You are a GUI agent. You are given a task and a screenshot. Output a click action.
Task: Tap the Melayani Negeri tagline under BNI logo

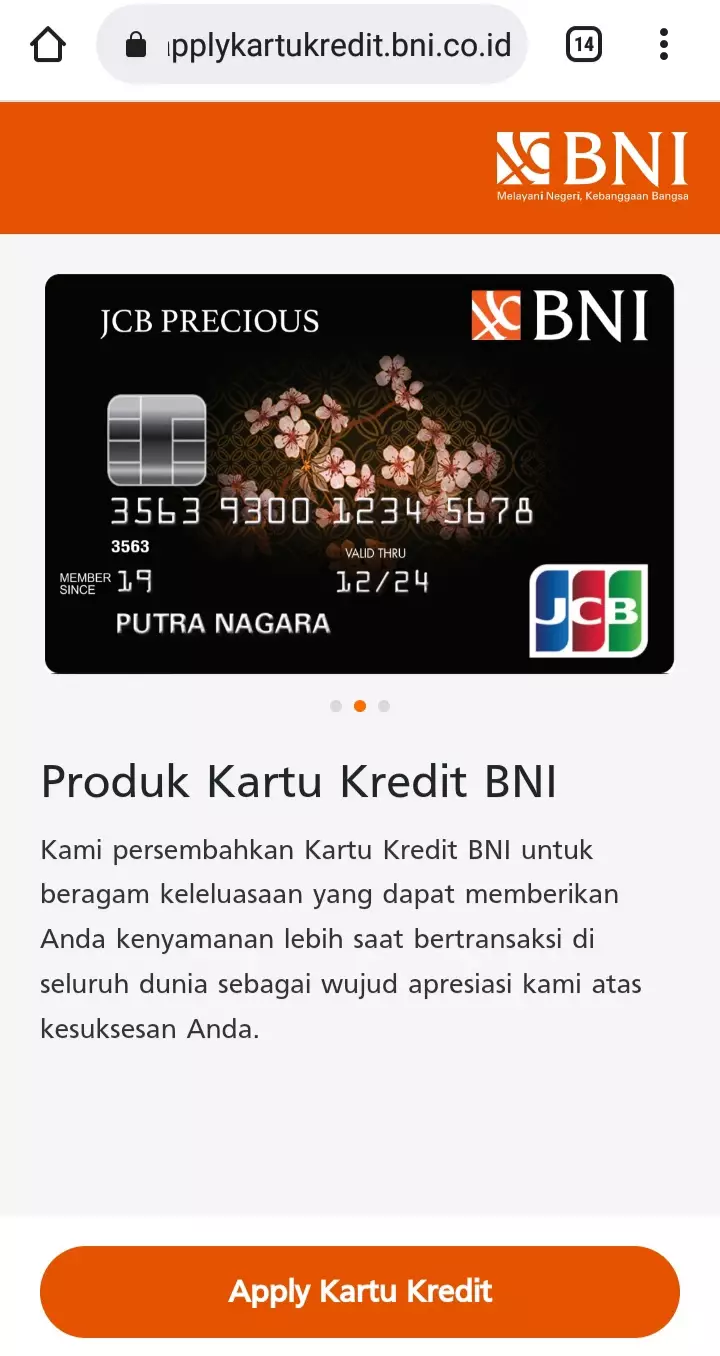[x=593, y=196]
